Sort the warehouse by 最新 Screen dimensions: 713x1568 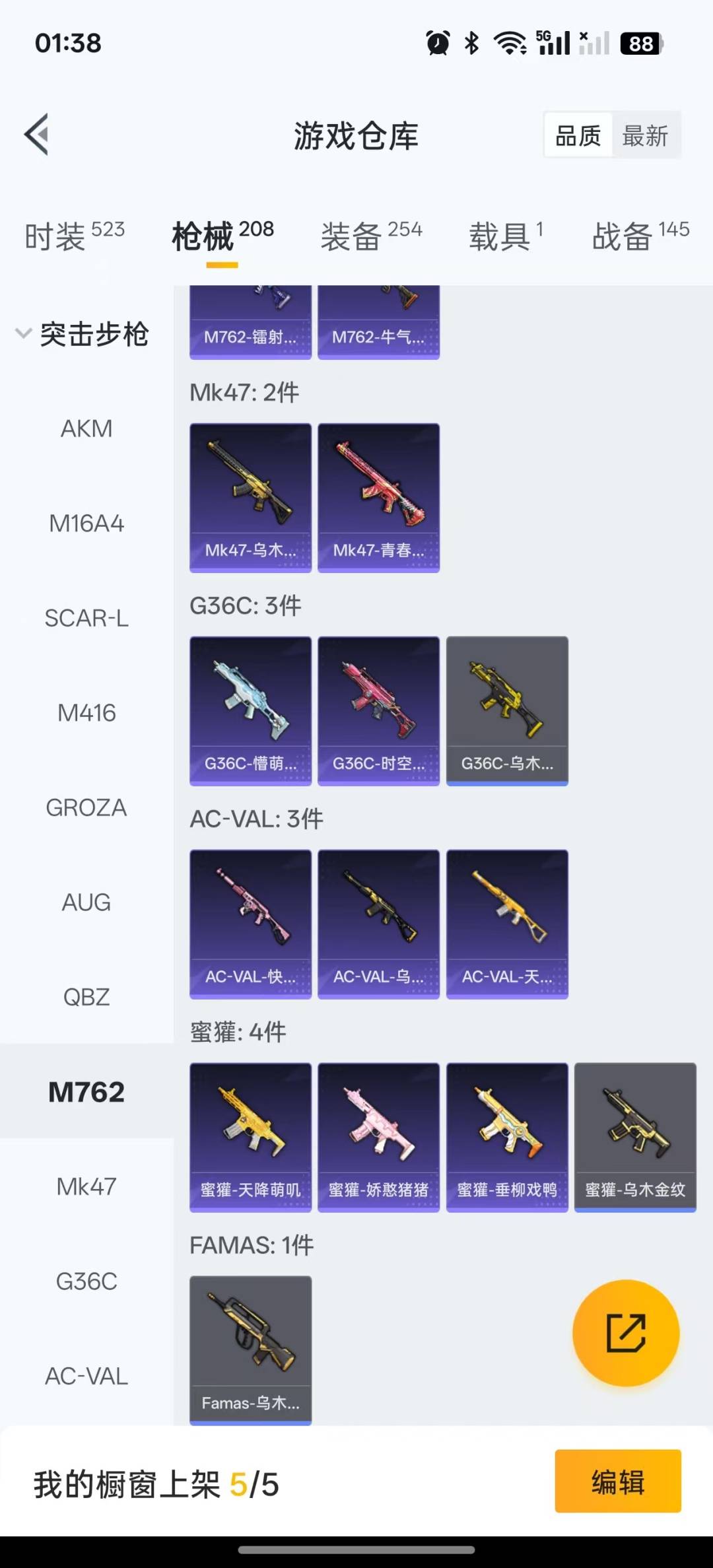click(645, 136)
